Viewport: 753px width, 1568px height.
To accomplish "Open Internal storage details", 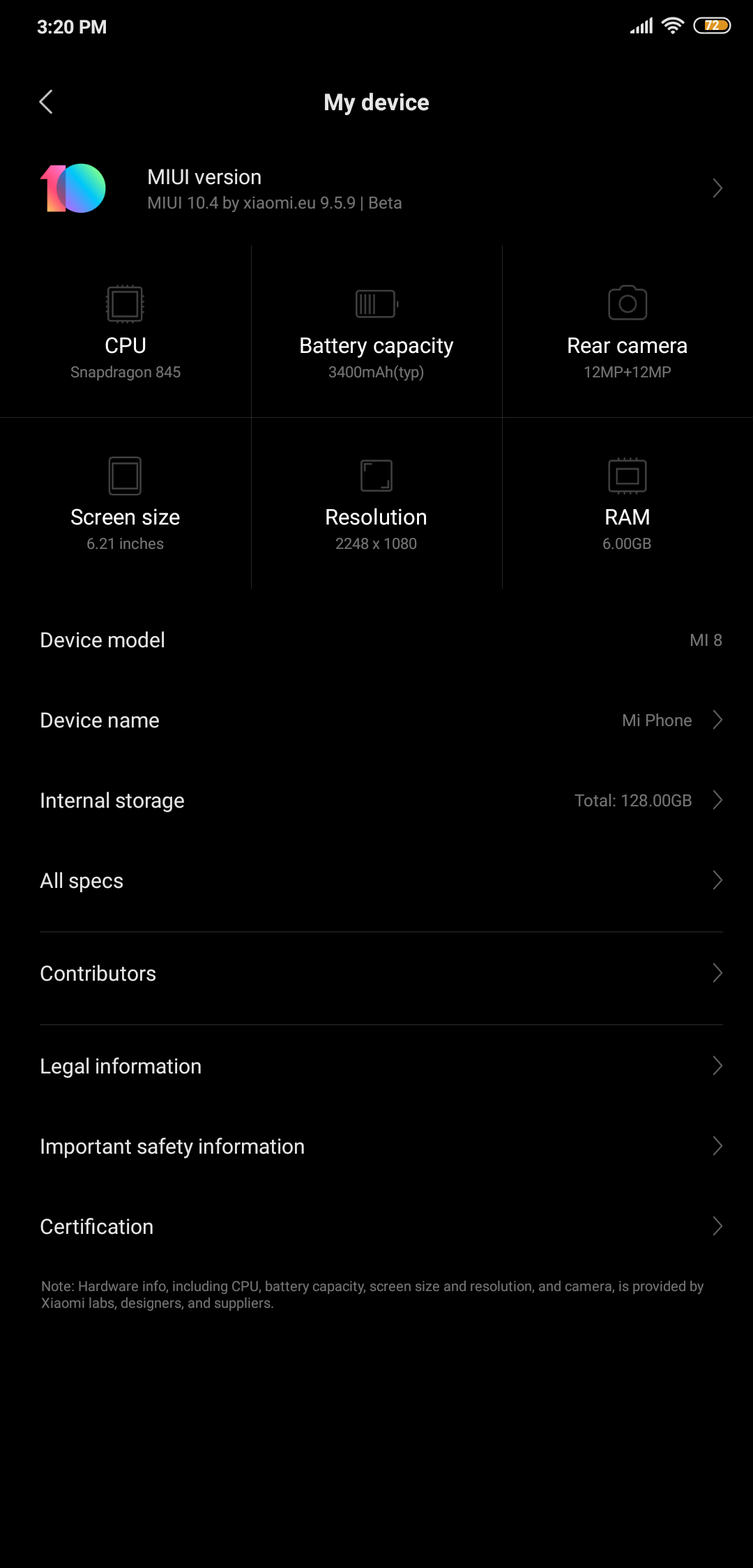I will click(376, 800).
